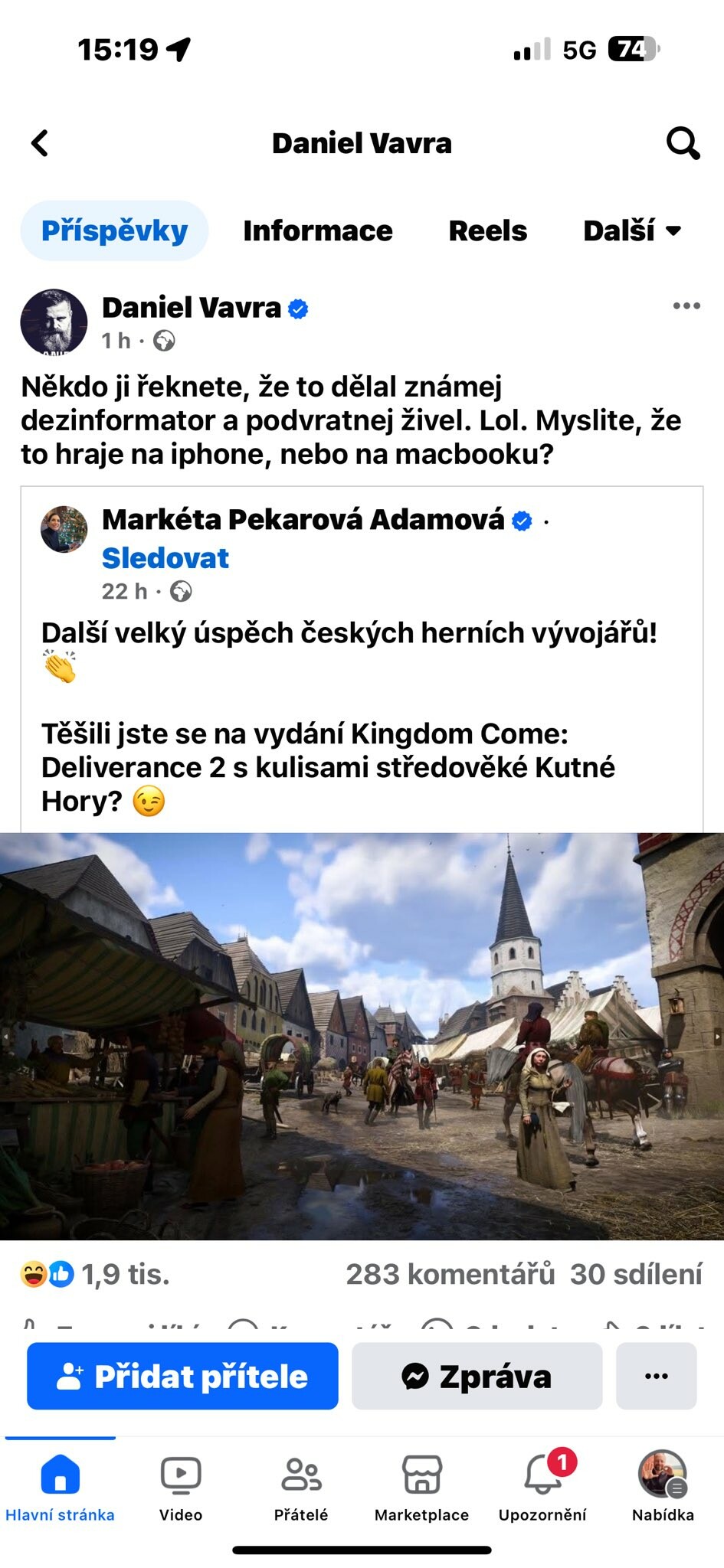Open the Kingdom Come game screenshot

coord(362,1037)
